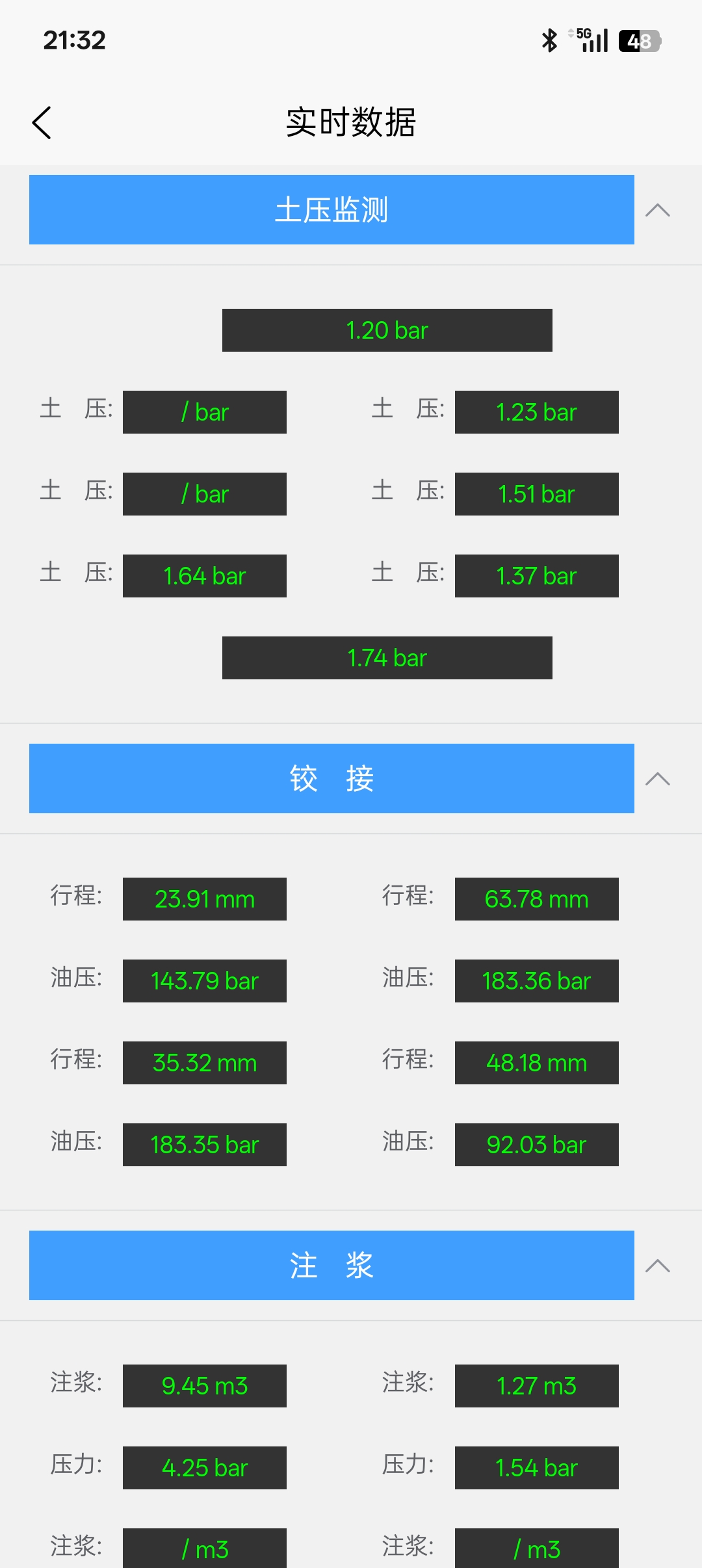The image size is (702, 1568).
Task: Select the blue 铰接 header banner
Action: click(331, 778)
